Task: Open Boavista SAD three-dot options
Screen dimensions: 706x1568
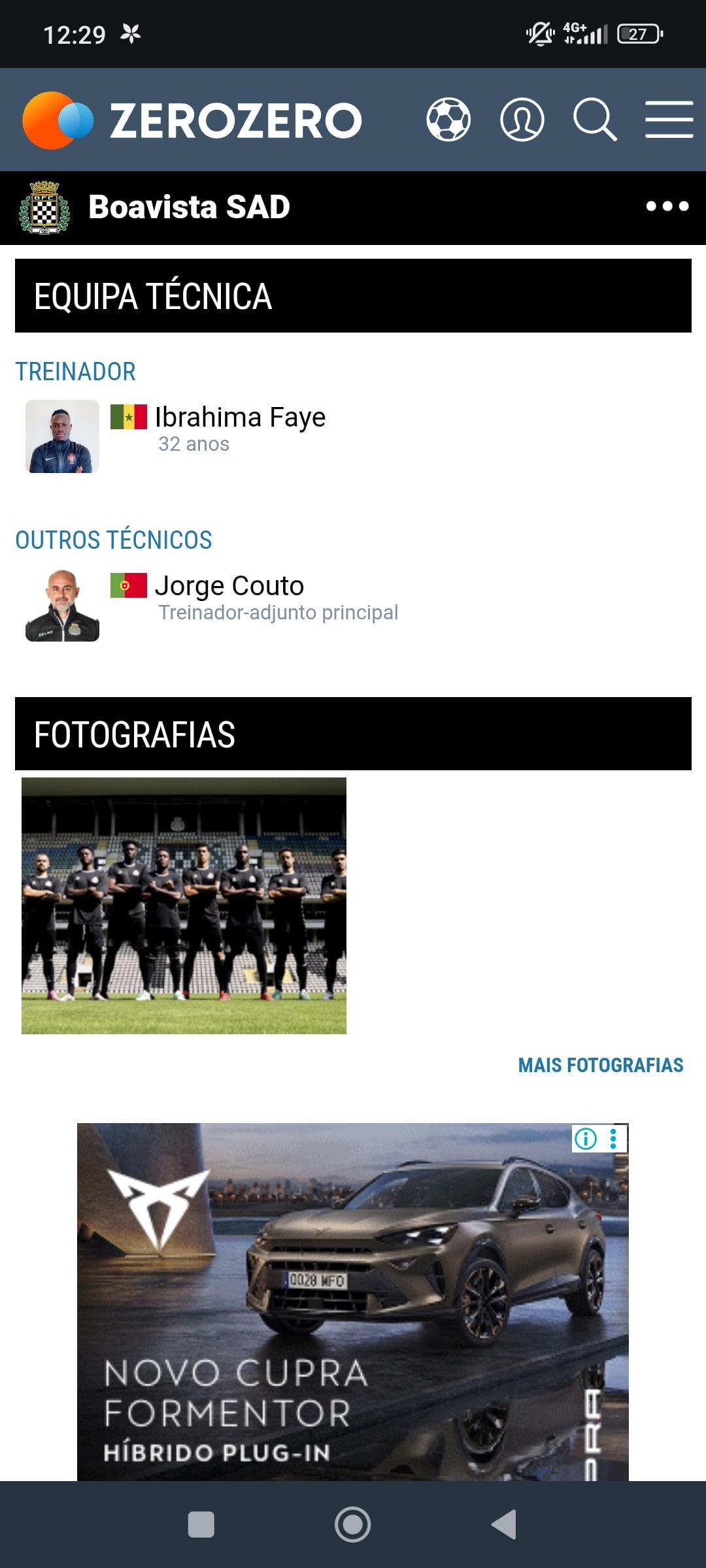Action: pyautogui.click(x=667, y=206)
